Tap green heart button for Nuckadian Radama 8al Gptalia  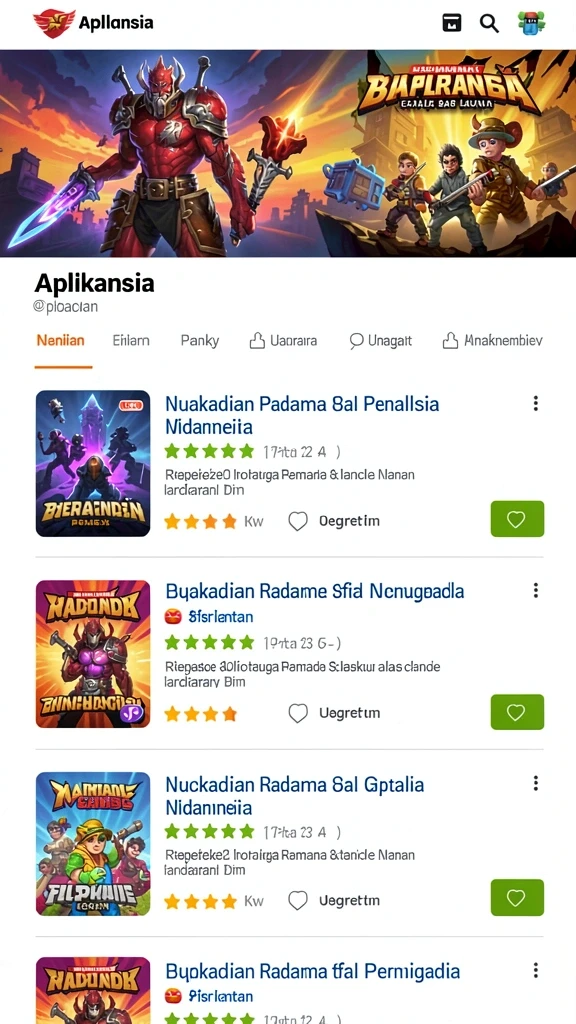pos(517,898)
